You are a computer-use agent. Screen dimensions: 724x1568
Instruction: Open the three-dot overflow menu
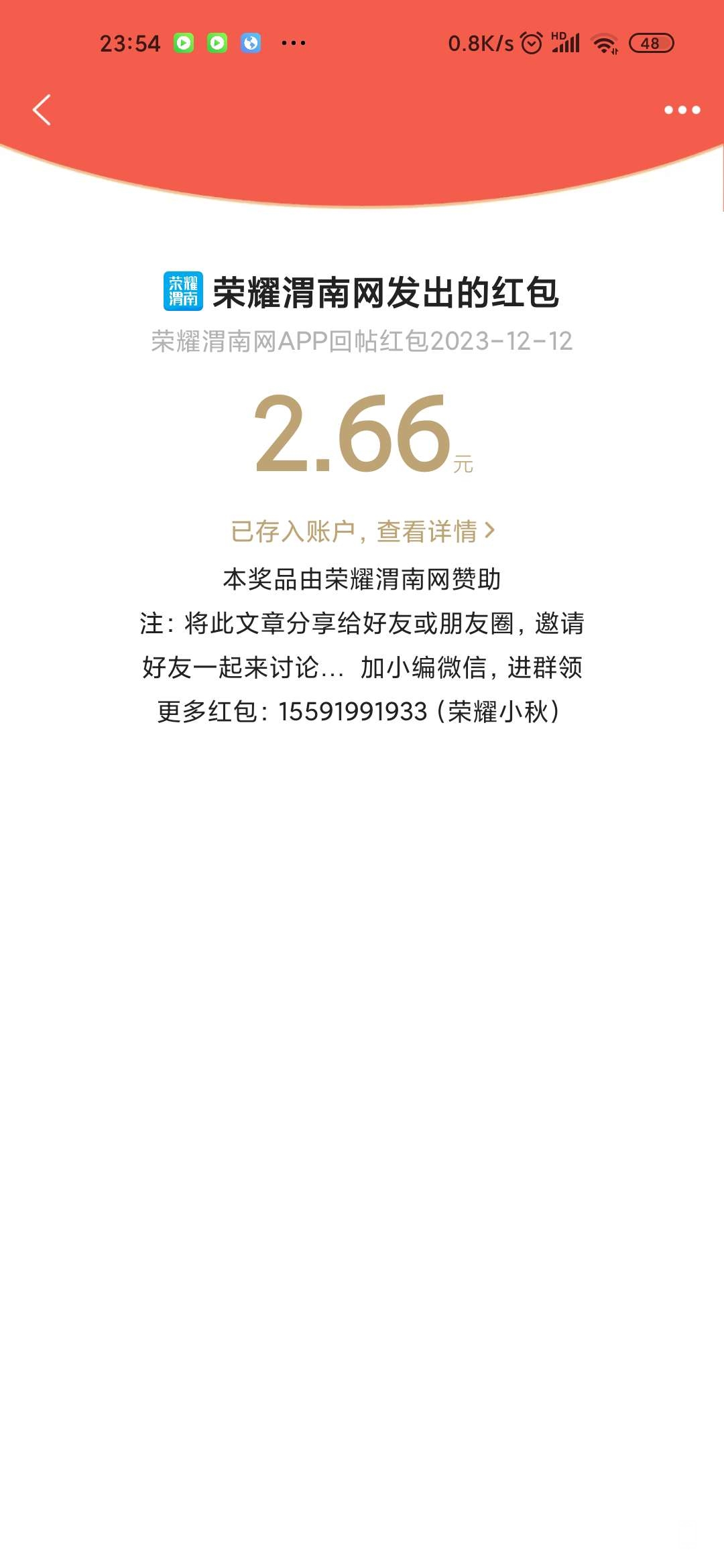pyautogui.click(x=682, y=110)
